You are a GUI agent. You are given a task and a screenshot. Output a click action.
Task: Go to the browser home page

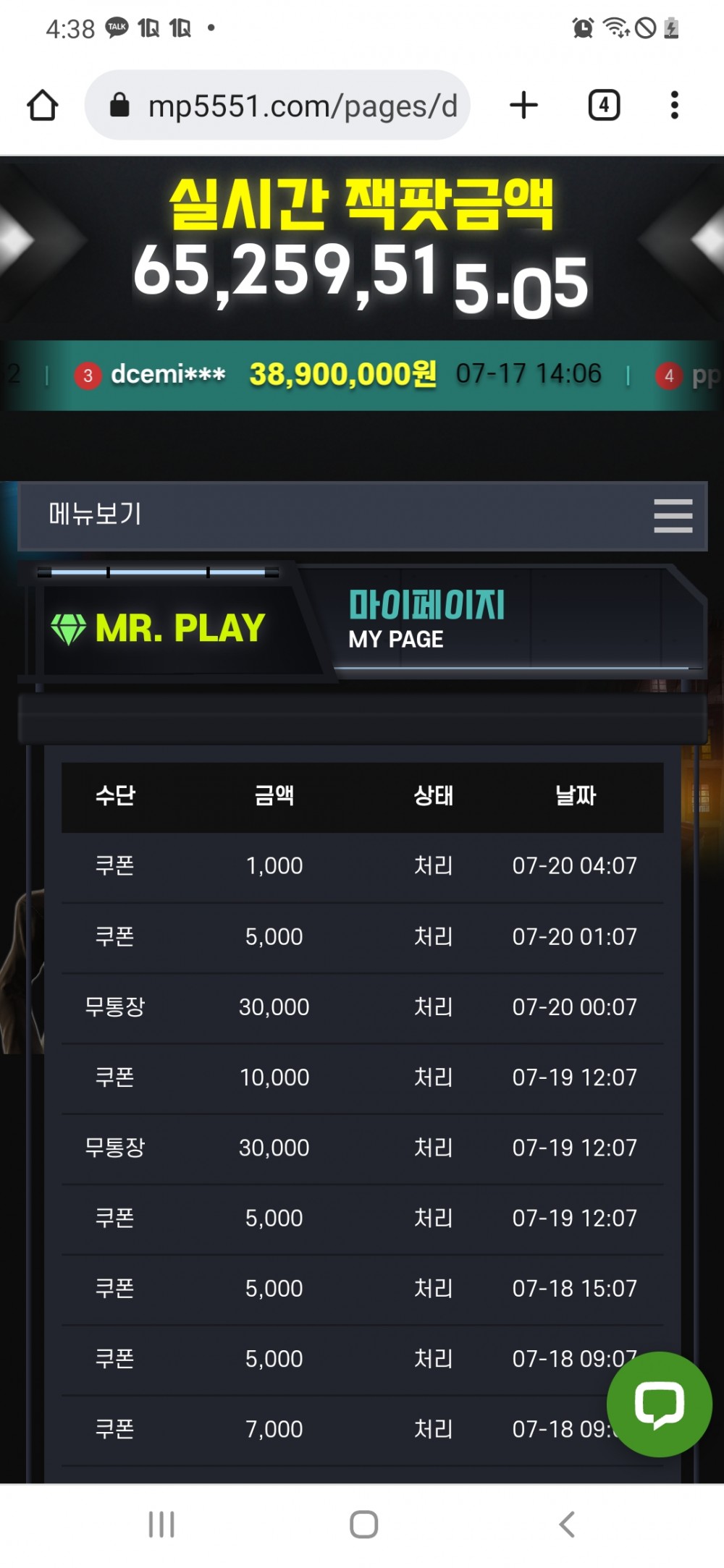[42, 106]
